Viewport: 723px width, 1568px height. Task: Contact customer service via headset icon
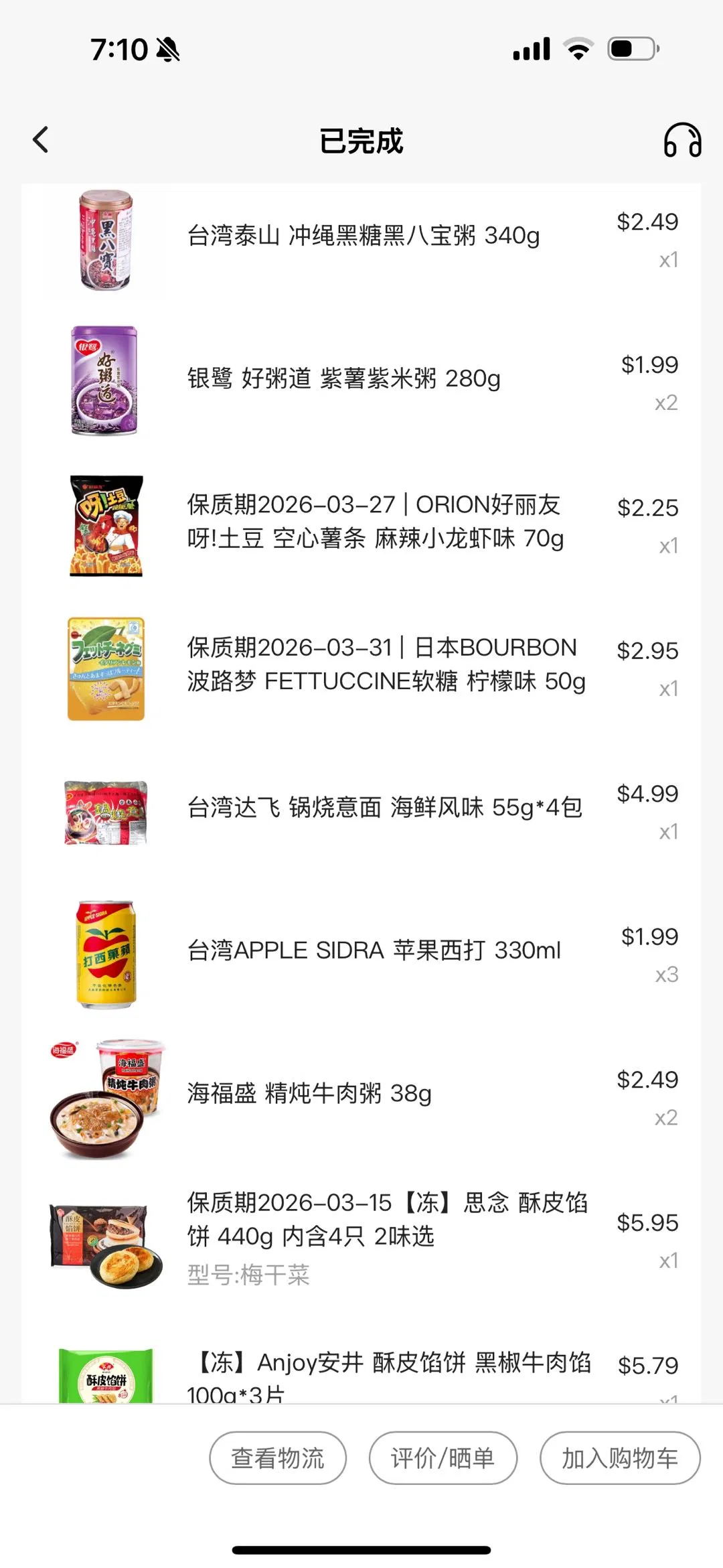click(681, 141)
